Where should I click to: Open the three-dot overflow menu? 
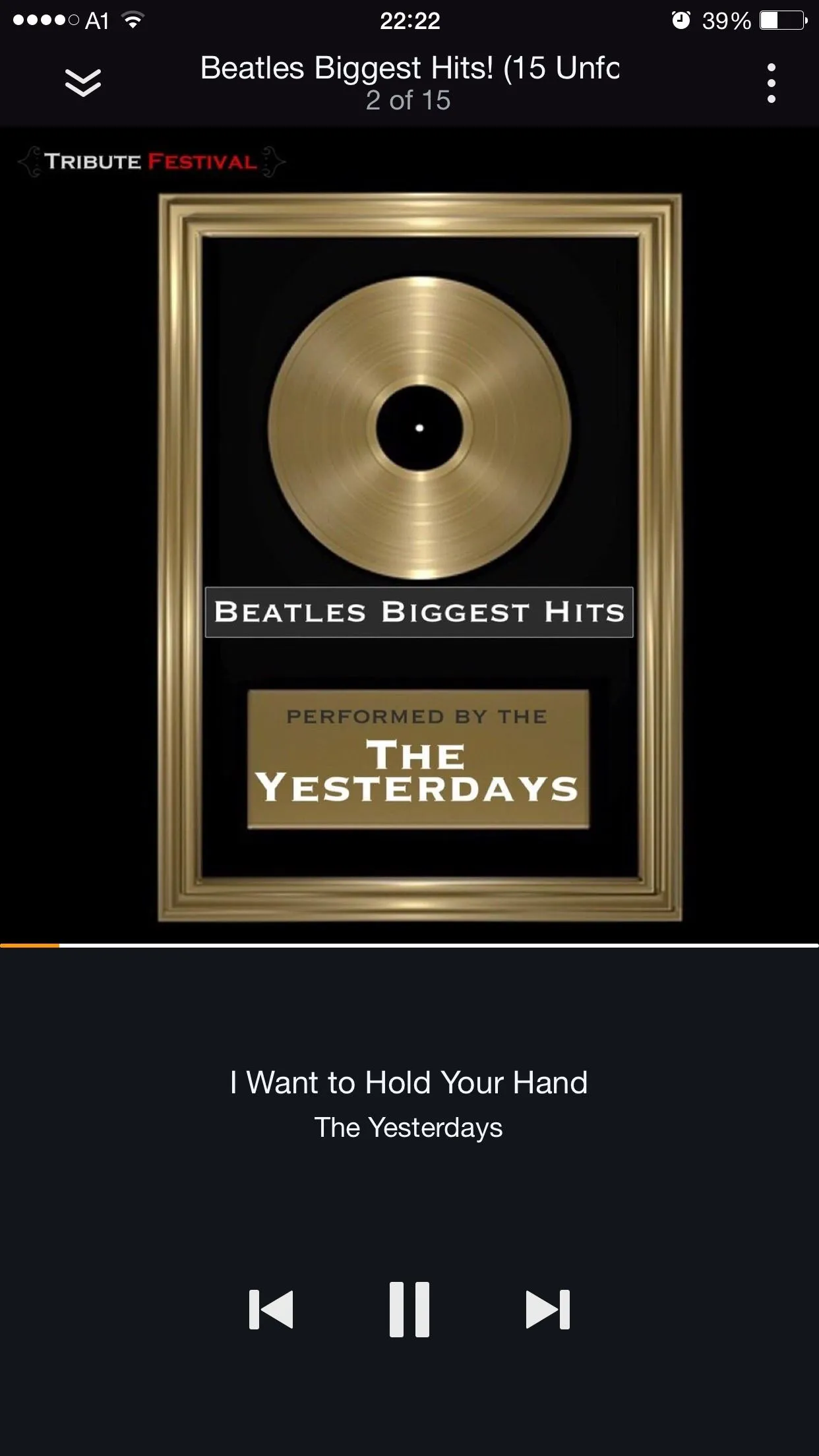pos(771,83)
